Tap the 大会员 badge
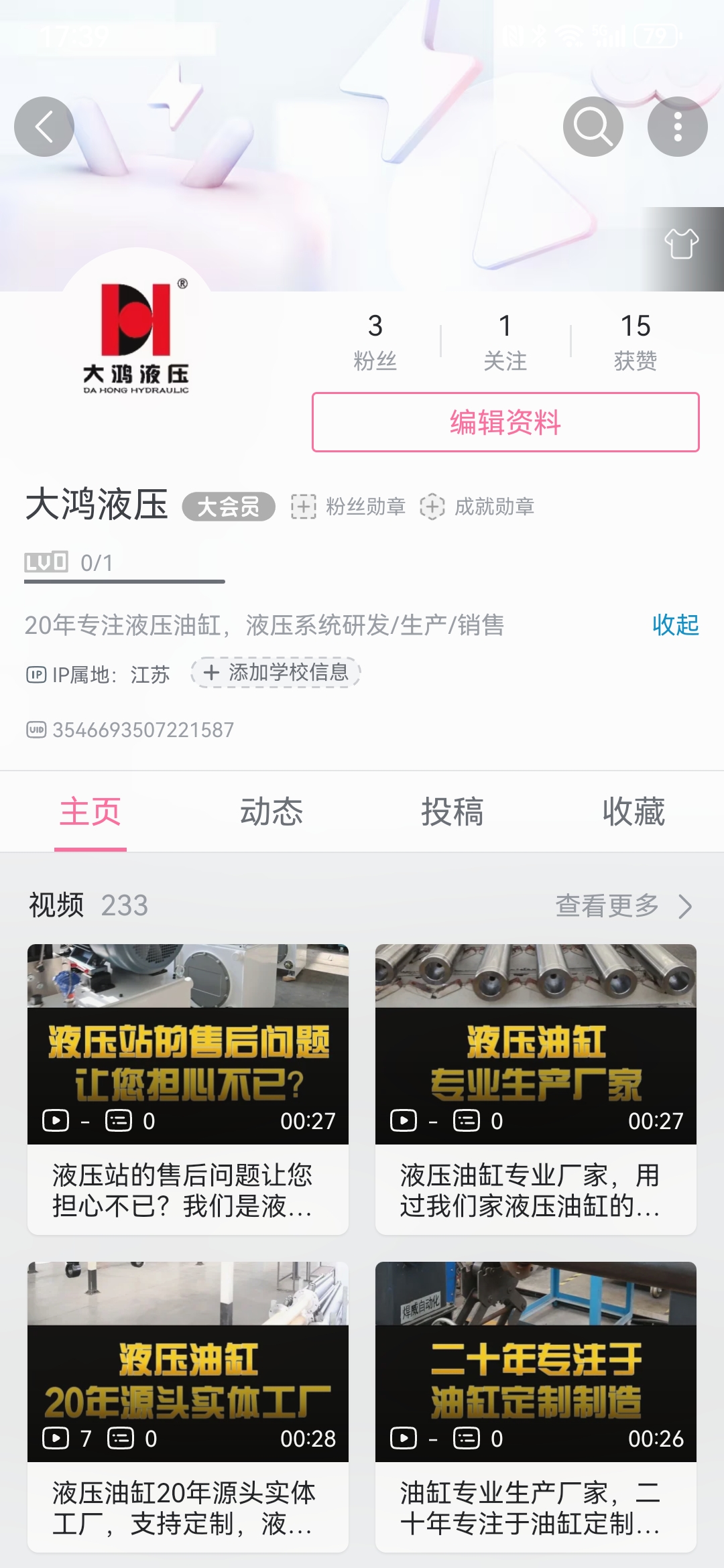724x1568 pixels. [229, 507]
